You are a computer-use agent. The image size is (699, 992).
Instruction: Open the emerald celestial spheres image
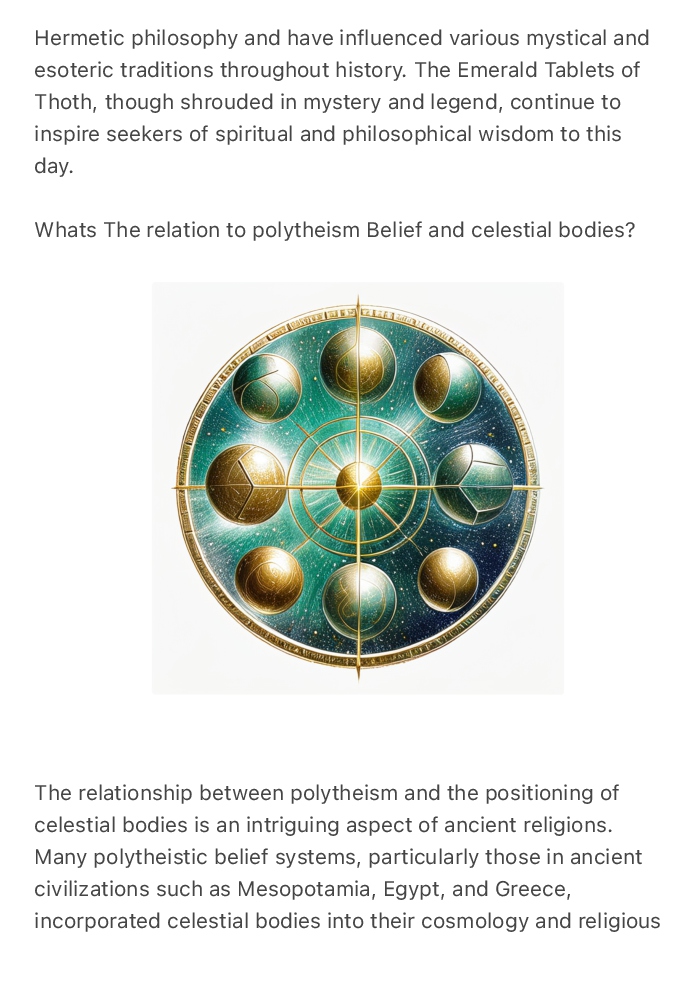coord(358,488)
